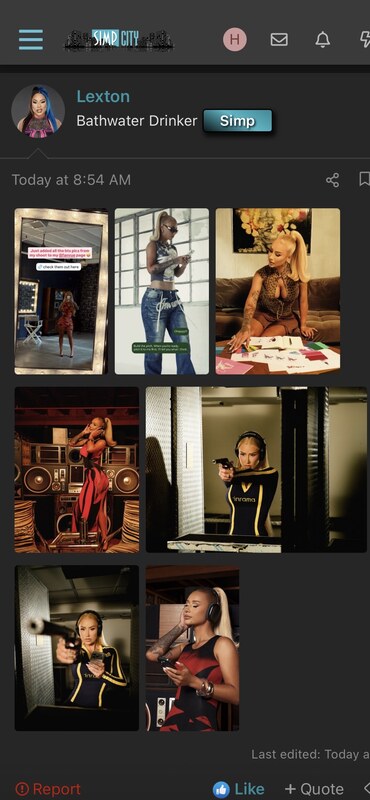Open the hamburger navigation menu

tap(31, 39)
